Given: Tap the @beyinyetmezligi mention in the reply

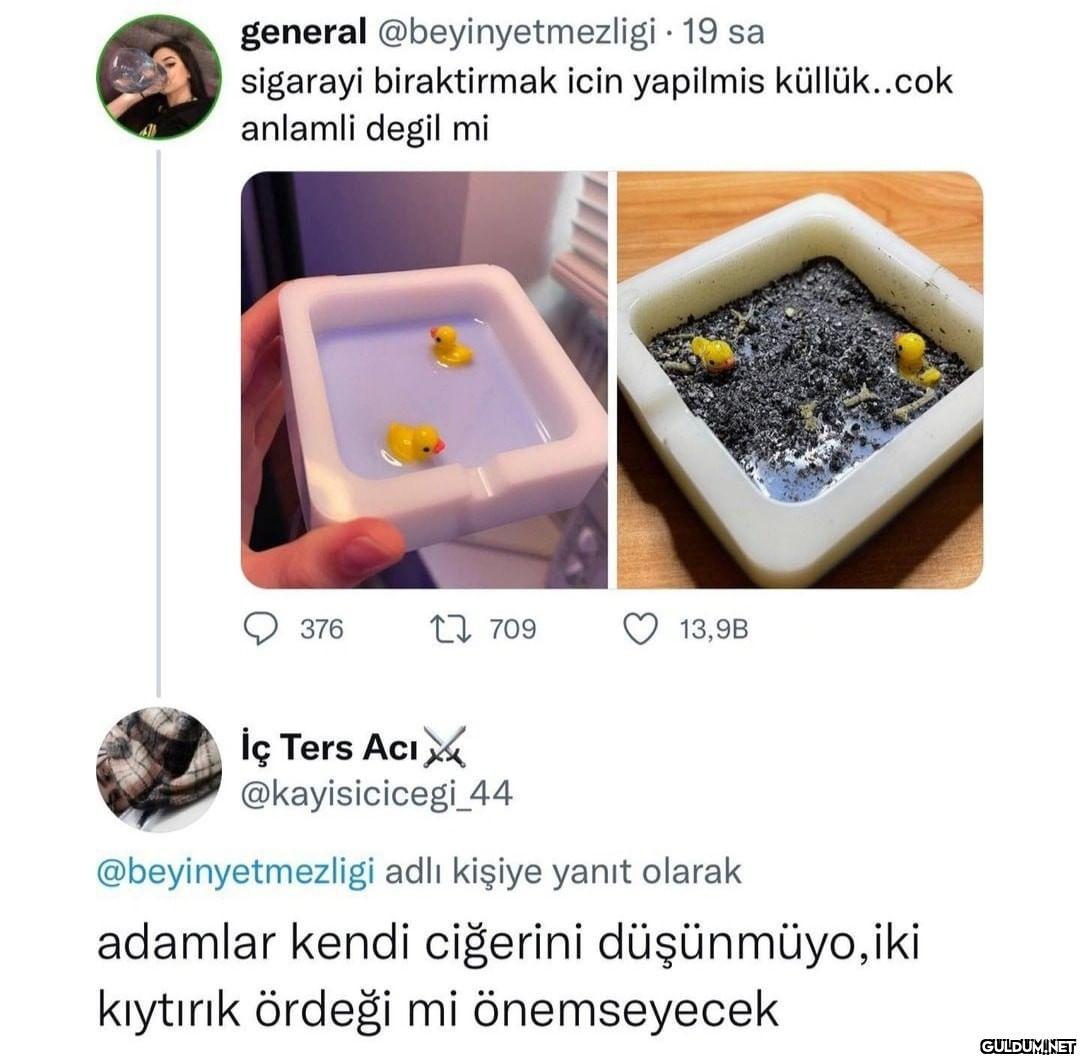Looking at the screenshot, I should point(235,871).
